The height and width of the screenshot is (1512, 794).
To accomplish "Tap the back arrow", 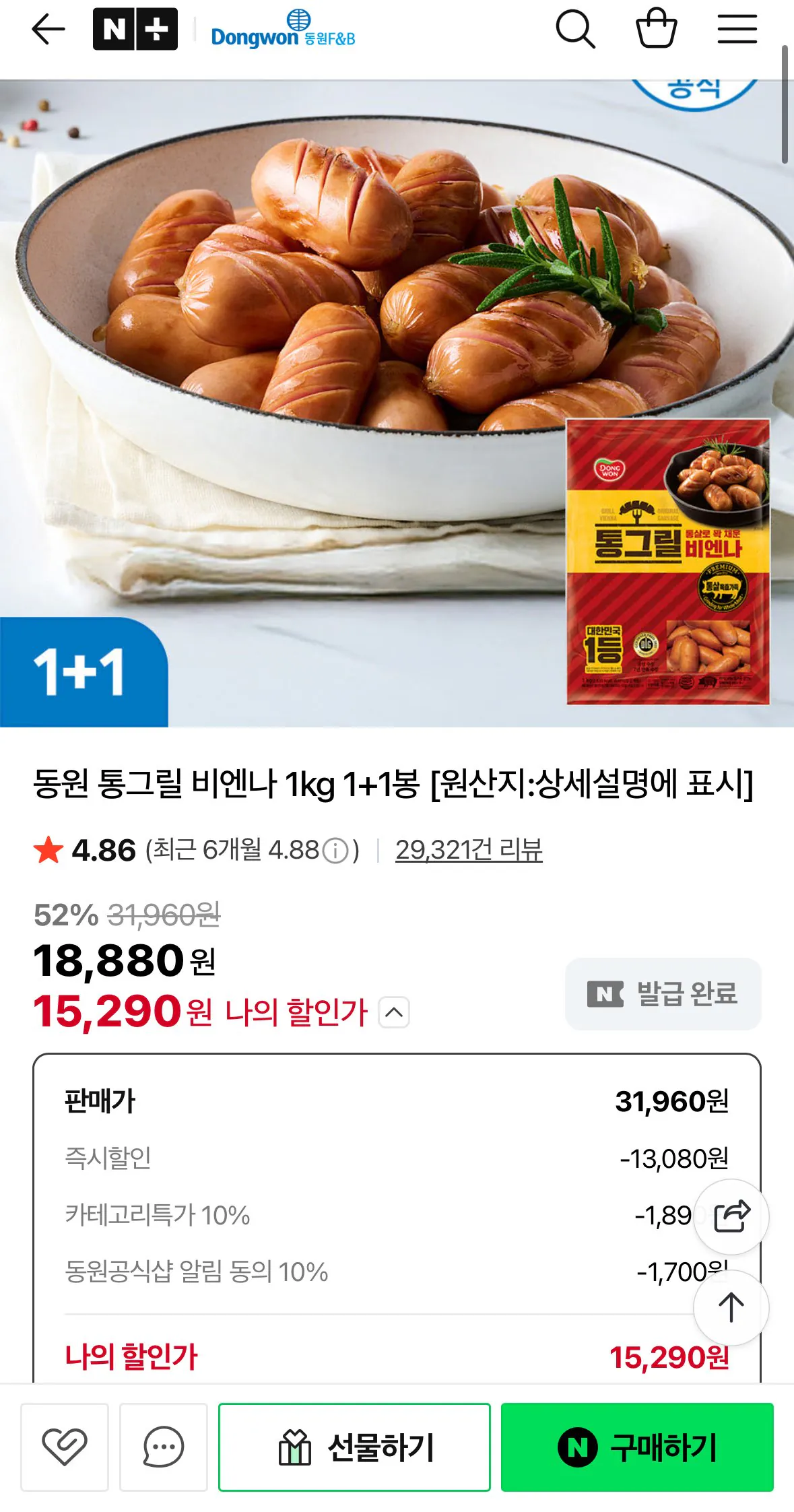I will [x=48, y=29].
